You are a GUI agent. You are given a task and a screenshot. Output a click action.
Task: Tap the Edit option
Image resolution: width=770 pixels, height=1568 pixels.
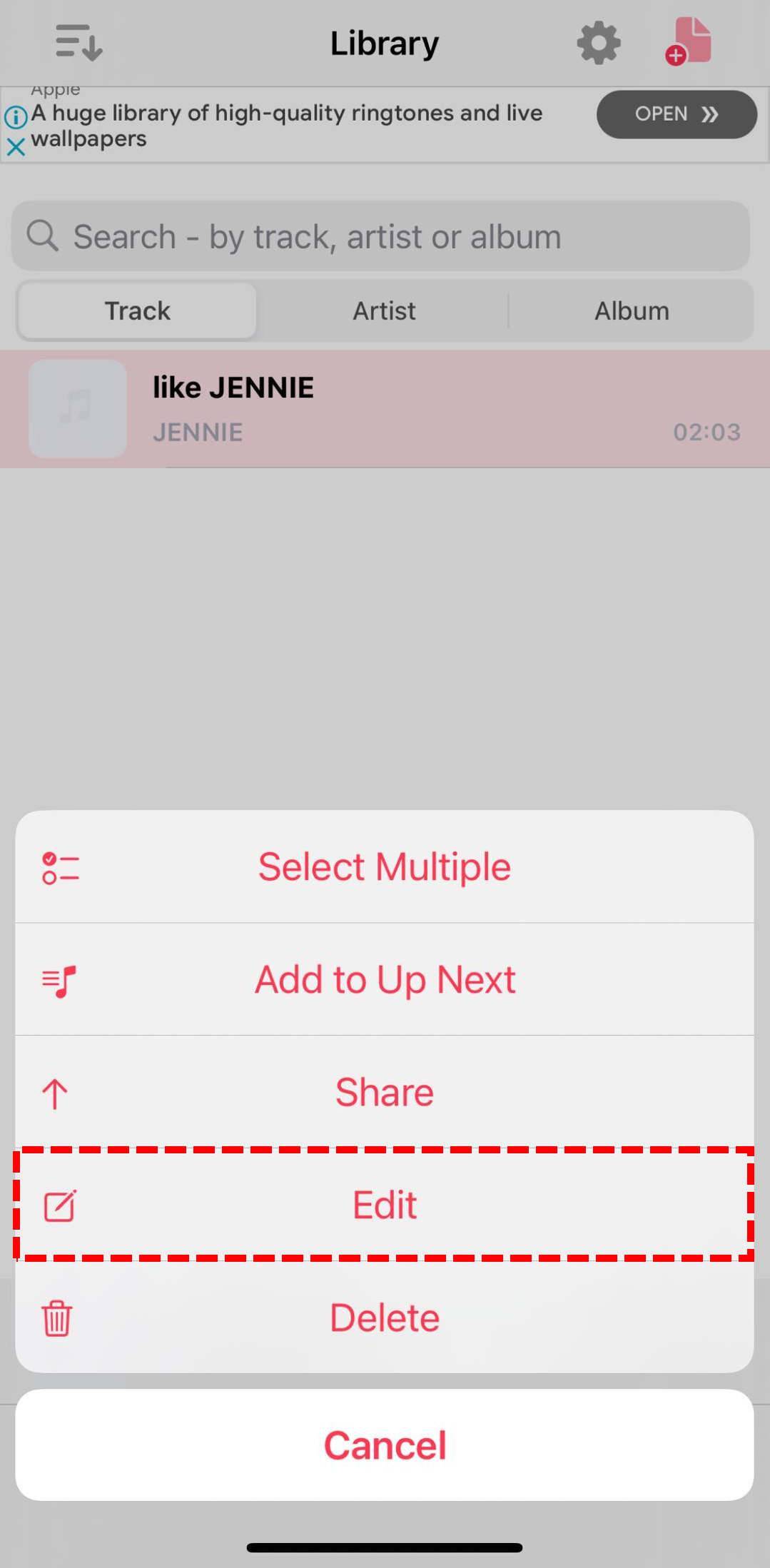click(384, 1205)
